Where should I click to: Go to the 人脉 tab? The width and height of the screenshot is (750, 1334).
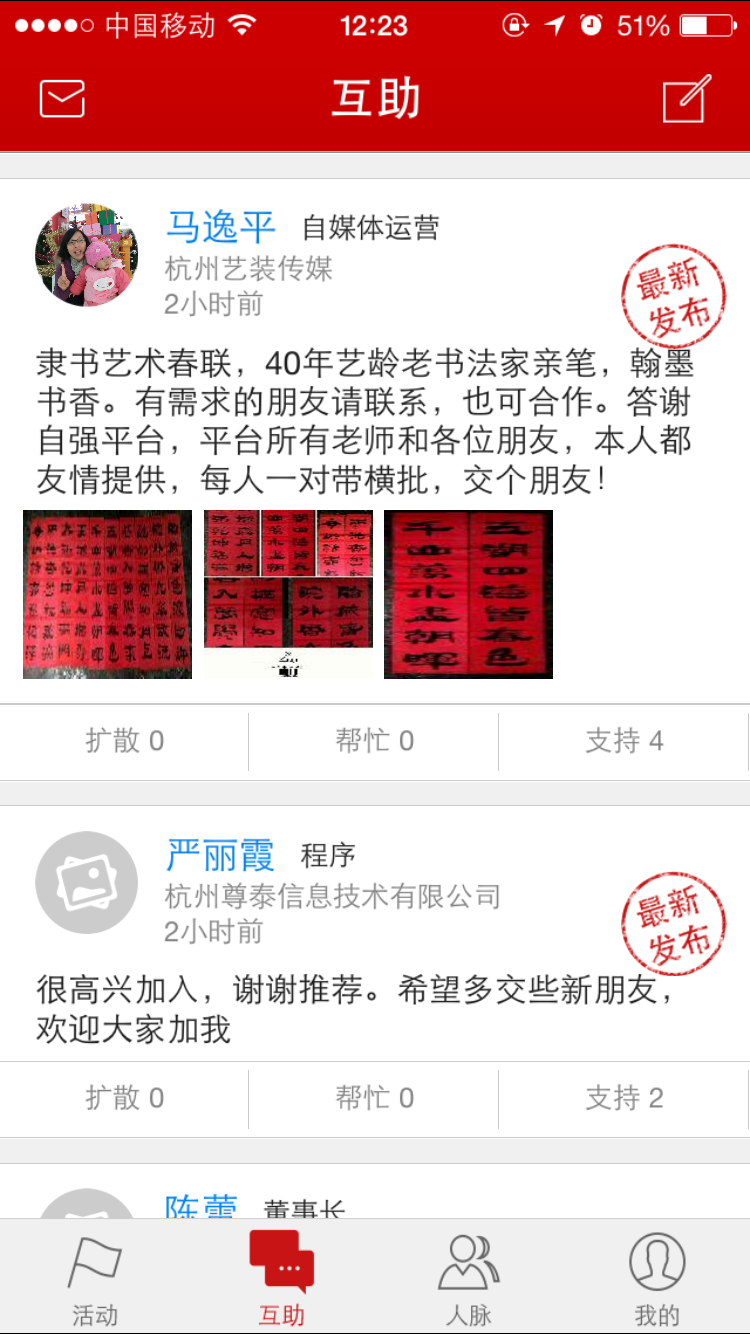(x=468, y=1278)
